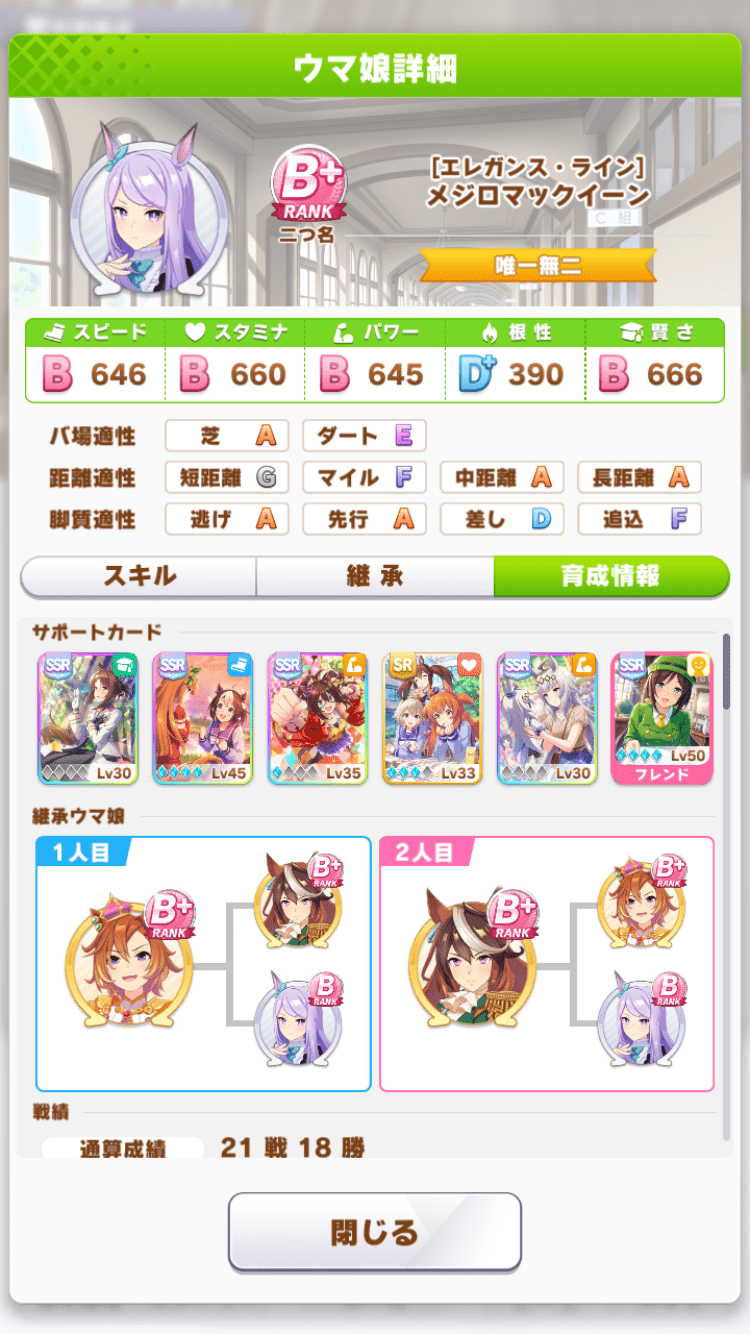Click the ダート E aptitude box
Image resolution: width=750 pixels, height=1334 pixels.
pos(364,435)
